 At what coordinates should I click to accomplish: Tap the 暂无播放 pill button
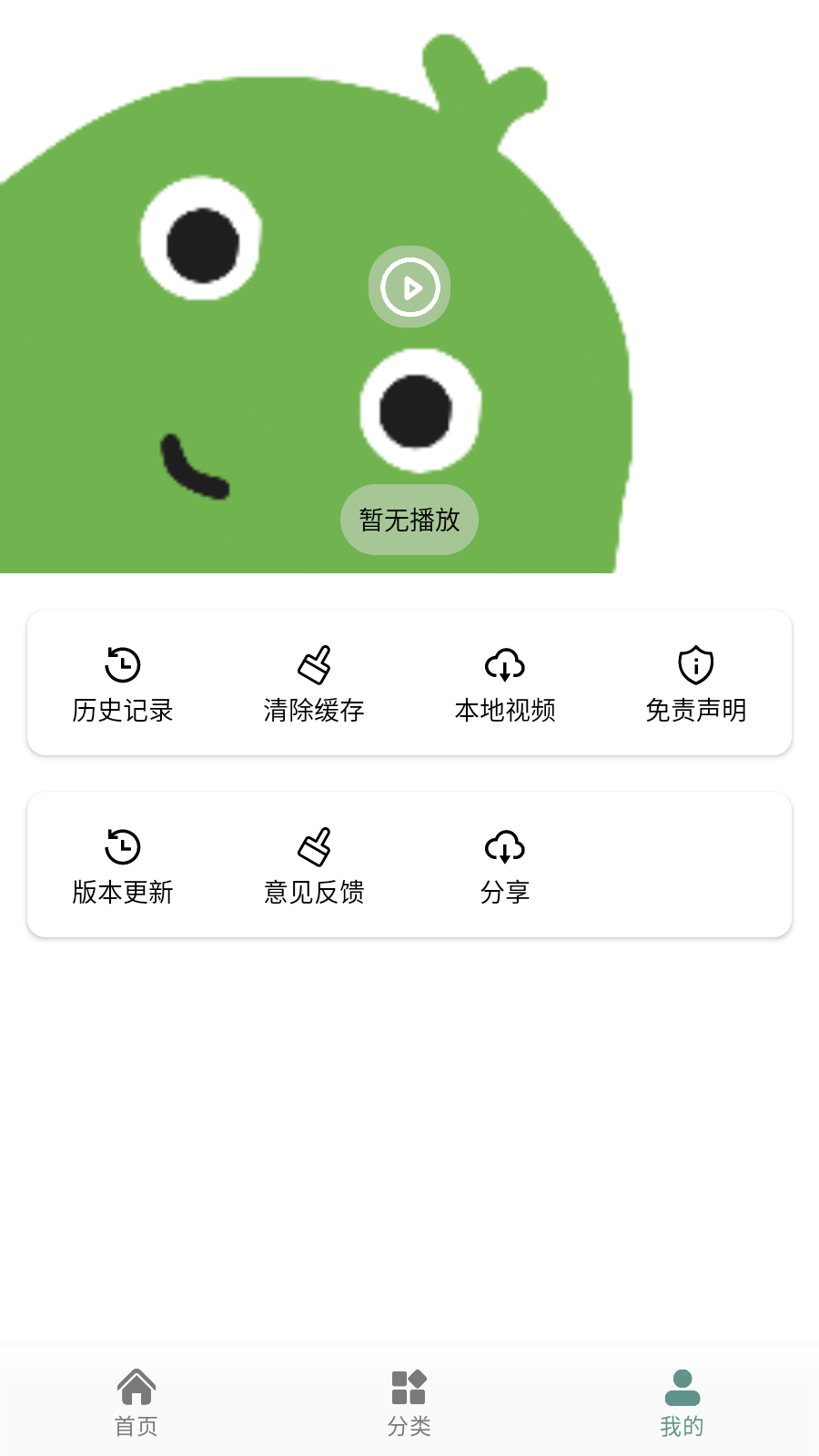[x=409, y=520]
